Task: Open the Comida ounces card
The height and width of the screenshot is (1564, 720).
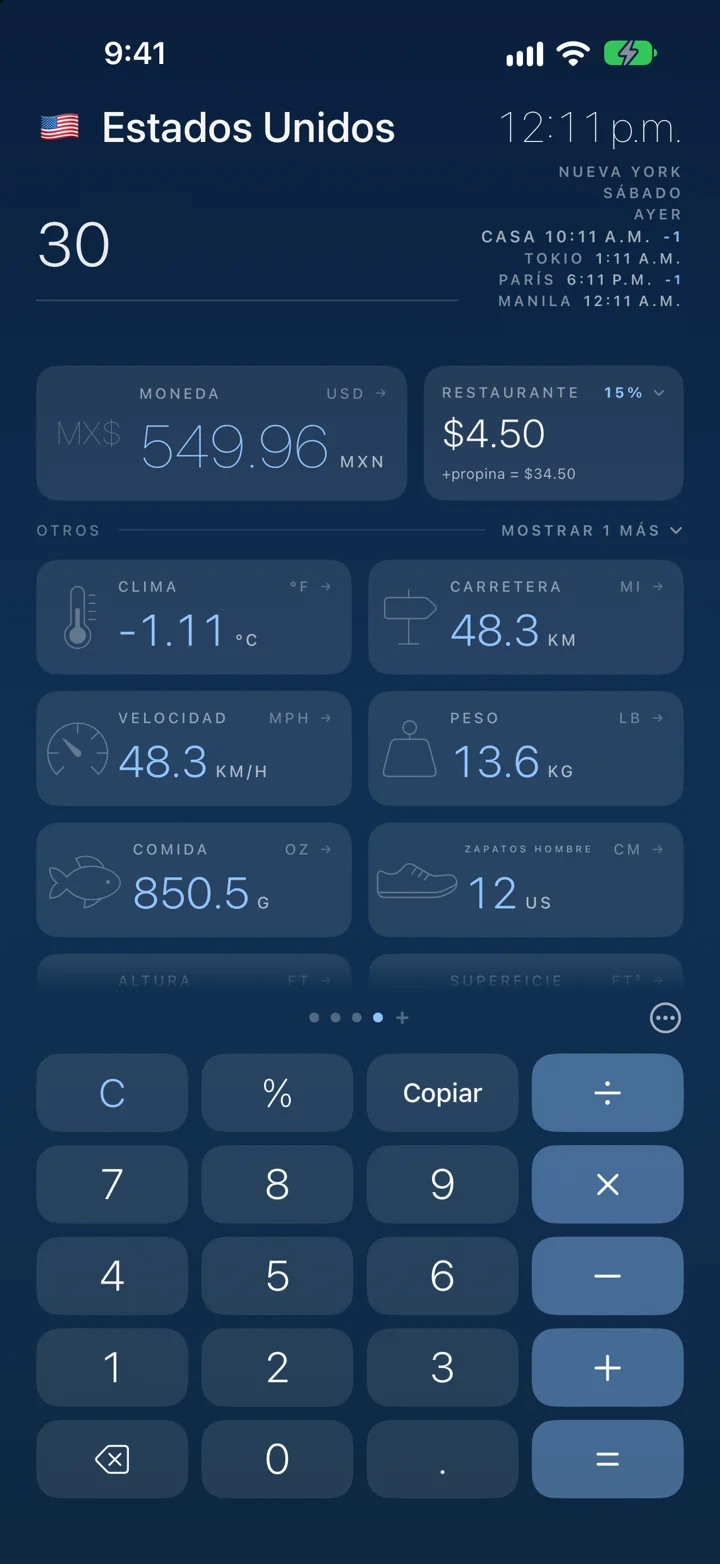Action: 194,880
